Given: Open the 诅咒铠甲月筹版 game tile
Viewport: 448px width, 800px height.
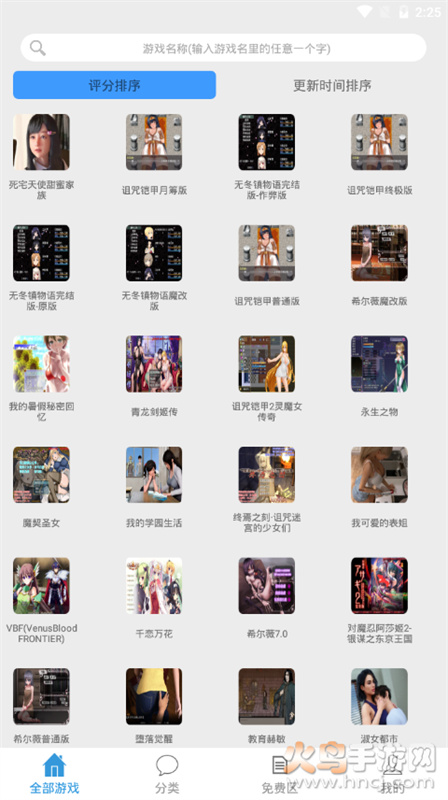Looking at the screenshot, I should pyautogui.click(x=154, y=155).
